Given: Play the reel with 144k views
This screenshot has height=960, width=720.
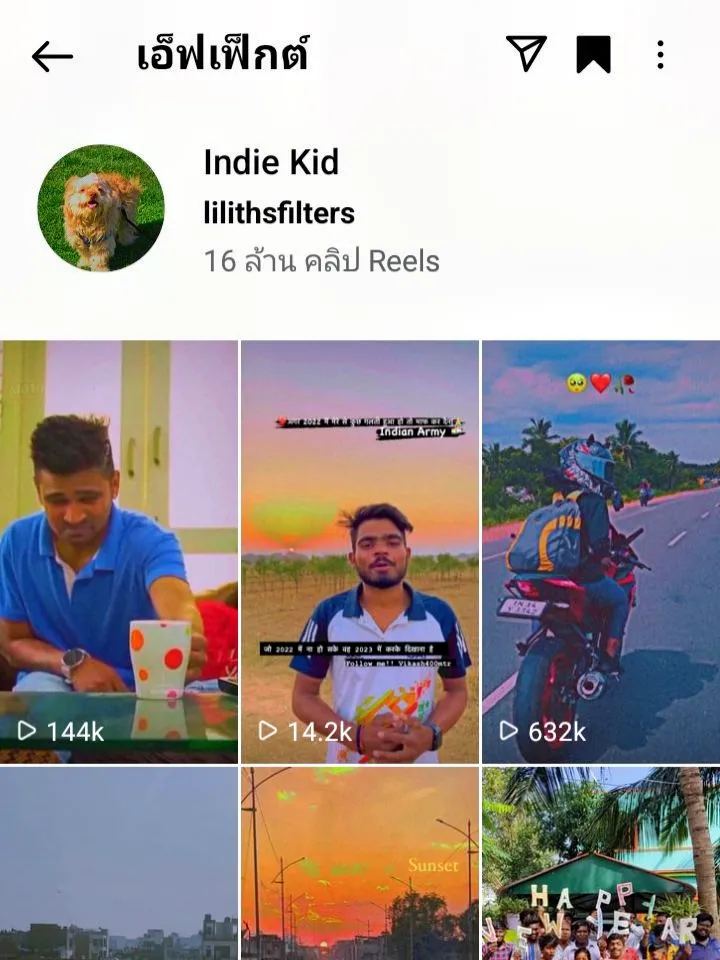Looking at the screenshot, I should coord(118,551).
